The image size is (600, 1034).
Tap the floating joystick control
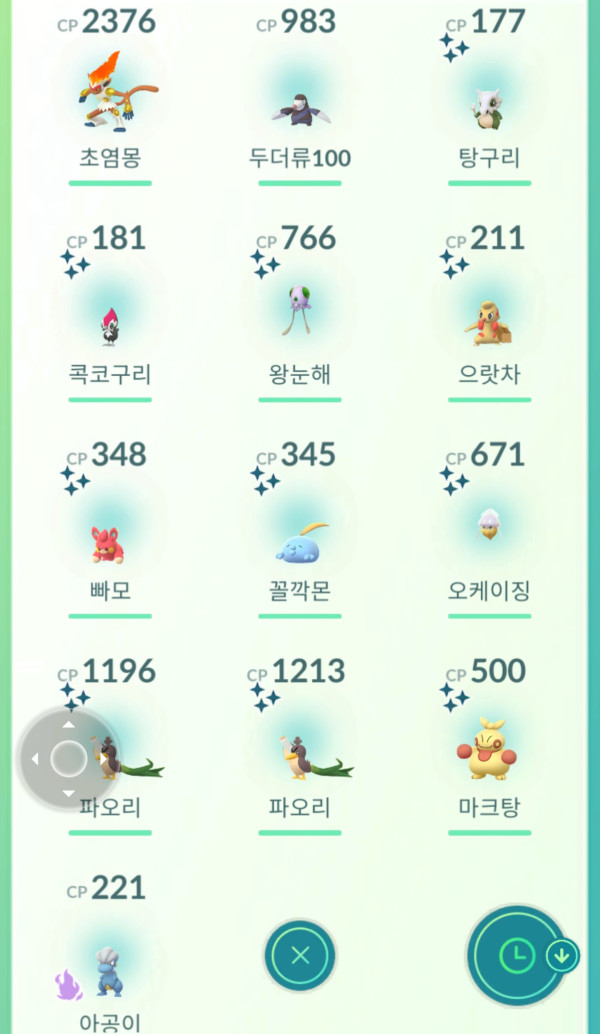(x=68, y=758)
